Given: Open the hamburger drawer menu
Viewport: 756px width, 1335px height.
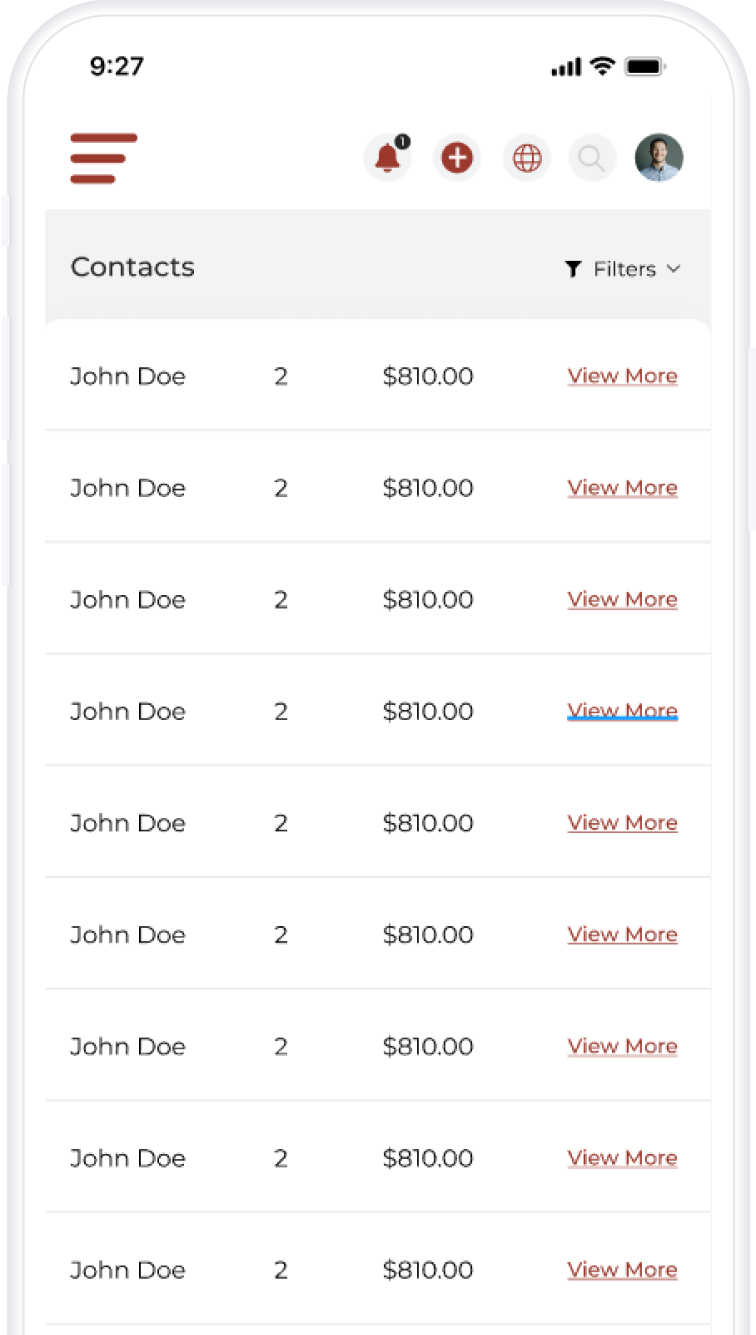Looking at the screenshot, I should [104, 158].
